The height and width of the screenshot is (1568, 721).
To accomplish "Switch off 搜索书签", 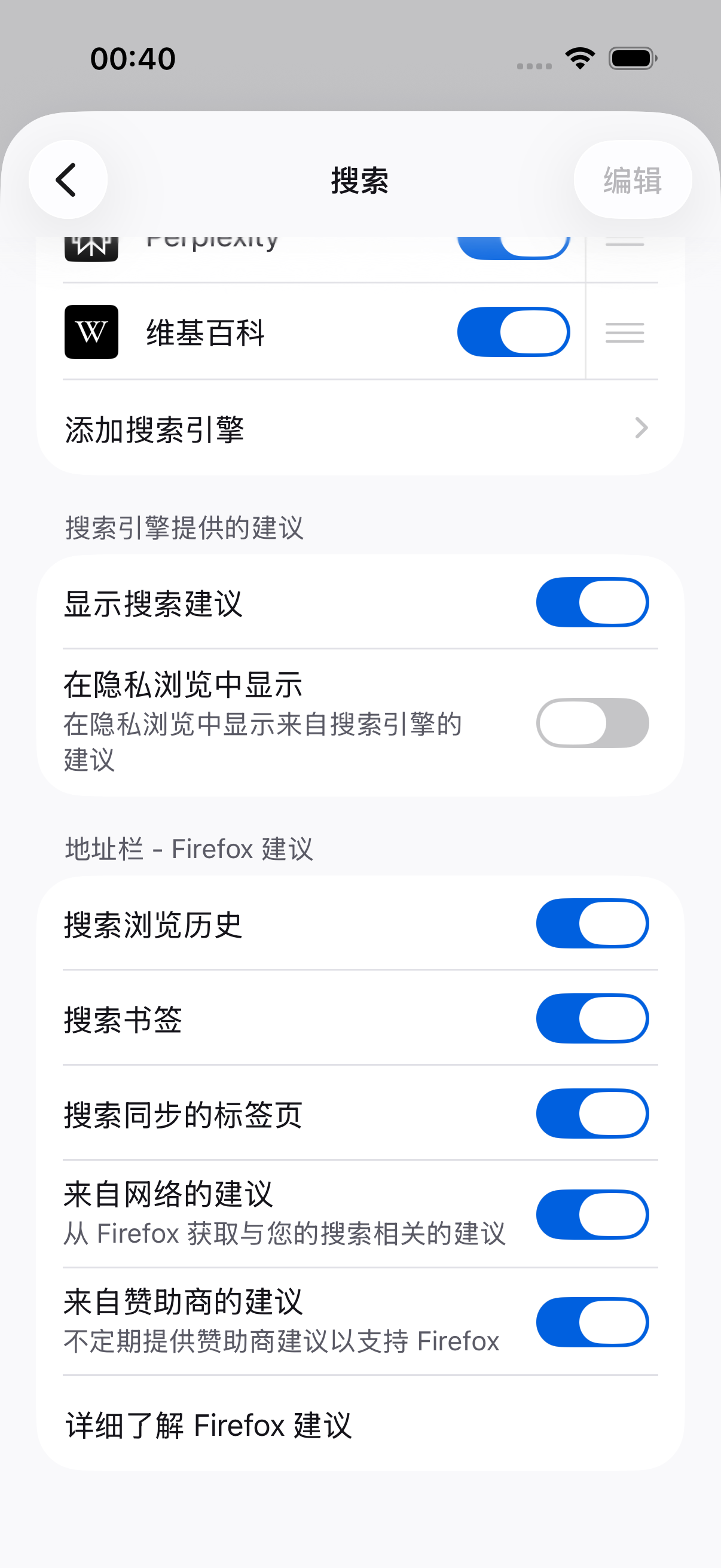I will click(592, 1018).
